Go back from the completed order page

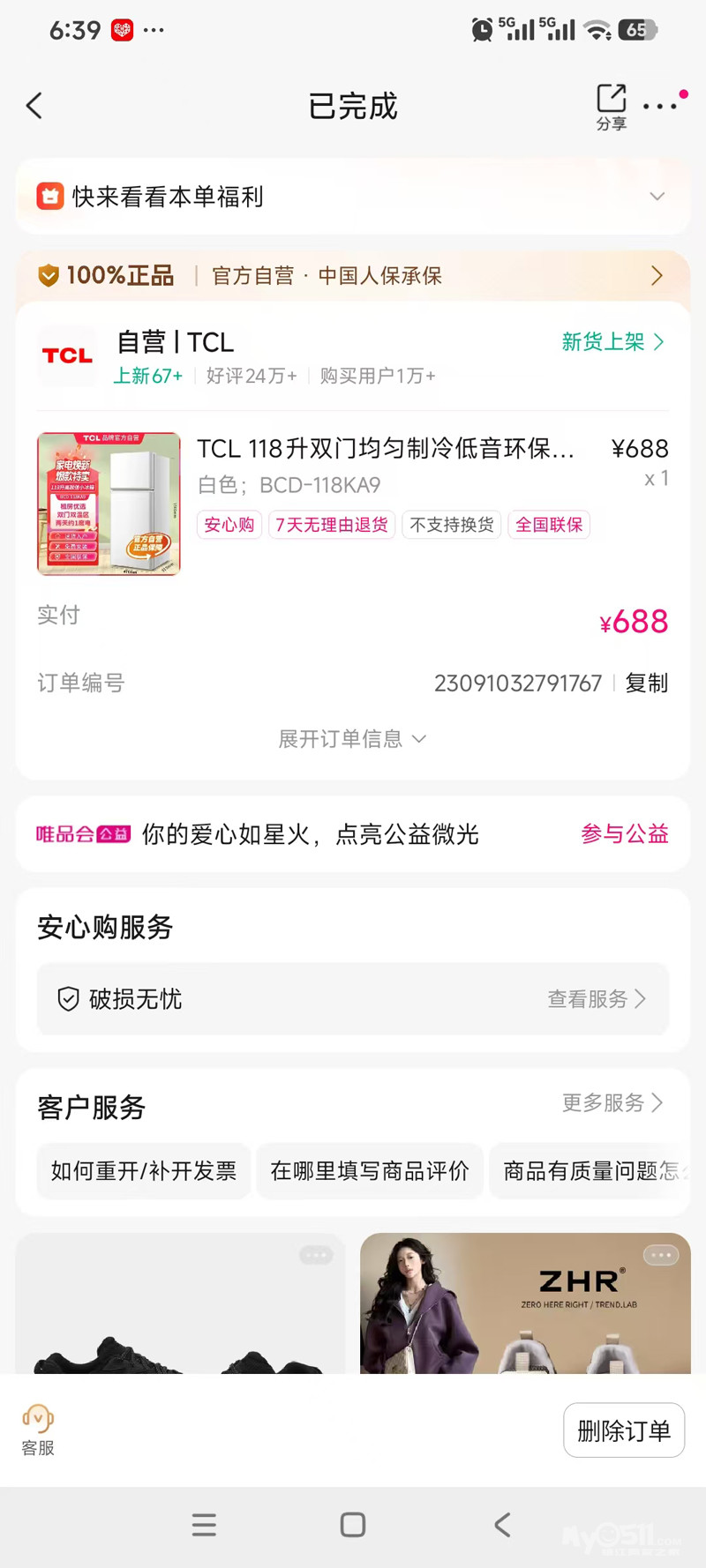34,106
